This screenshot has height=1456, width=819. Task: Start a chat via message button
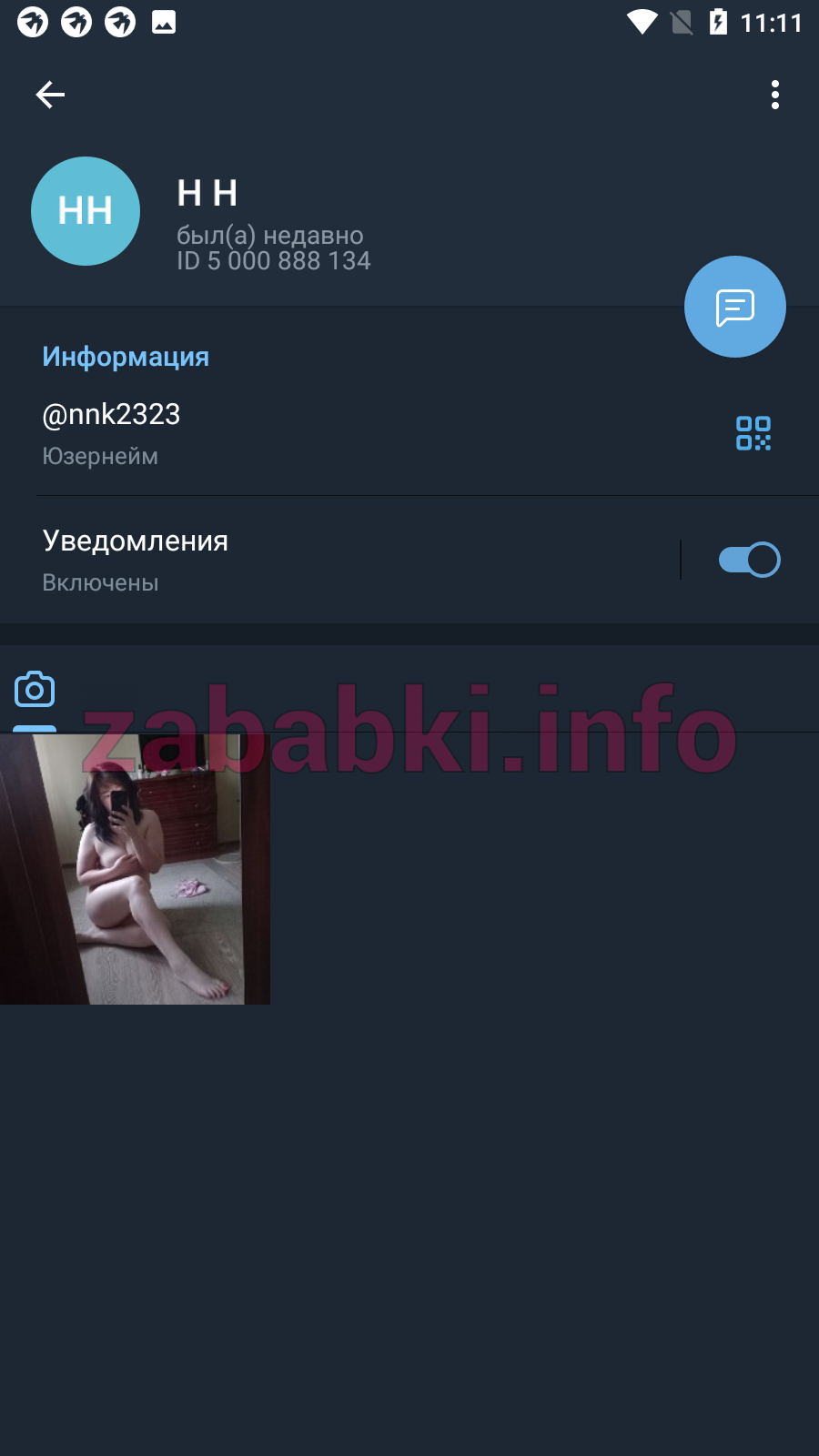point(735,307)
